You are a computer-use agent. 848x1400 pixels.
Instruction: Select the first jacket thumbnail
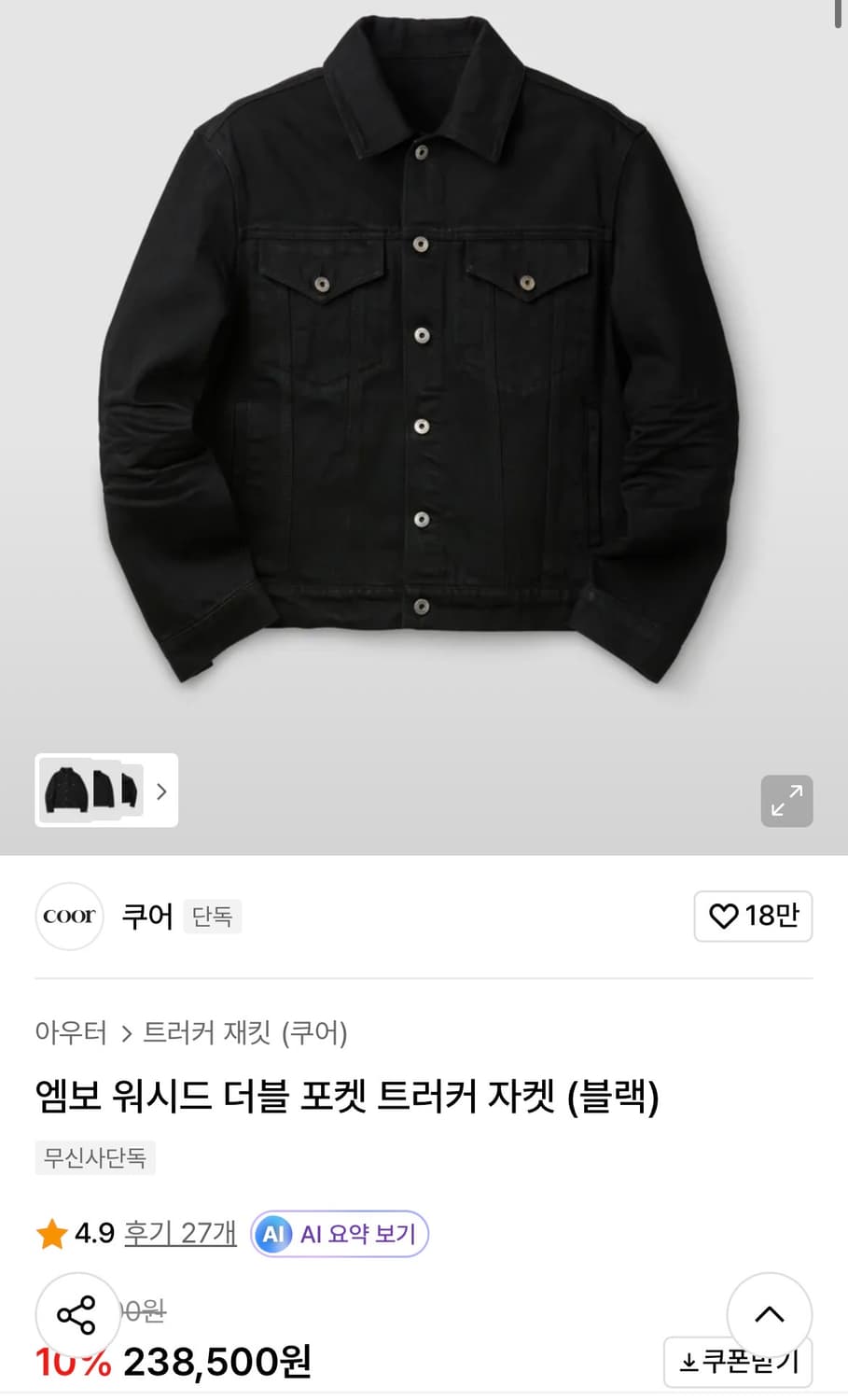coord(65,791)
